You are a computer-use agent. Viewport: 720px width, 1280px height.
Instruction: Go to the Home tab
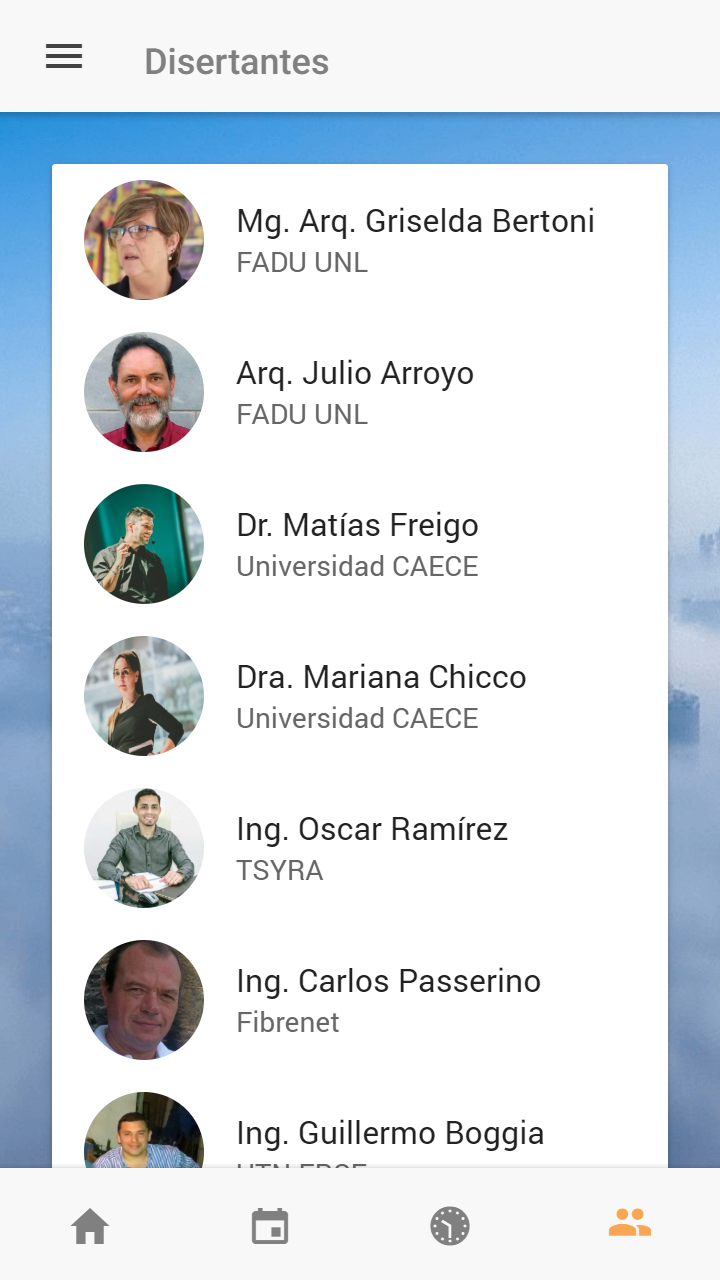click(90, 1226)
